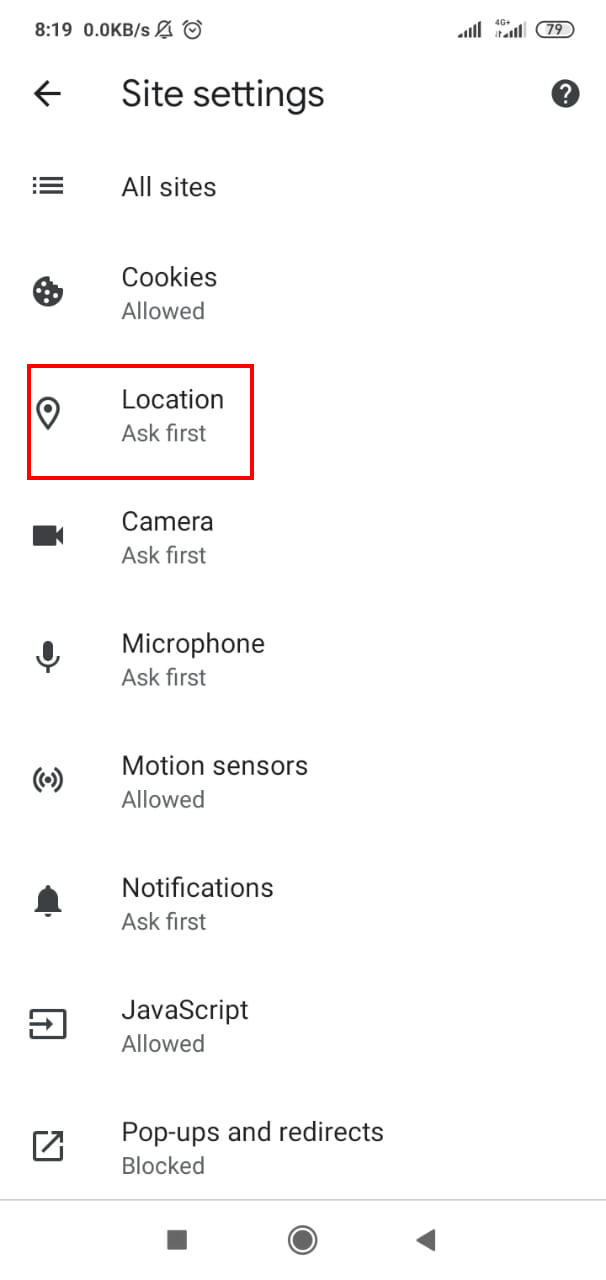The image size is (606, 1280).
Task: Open recent apps from navigation bar
Action: click(177, 1240)
